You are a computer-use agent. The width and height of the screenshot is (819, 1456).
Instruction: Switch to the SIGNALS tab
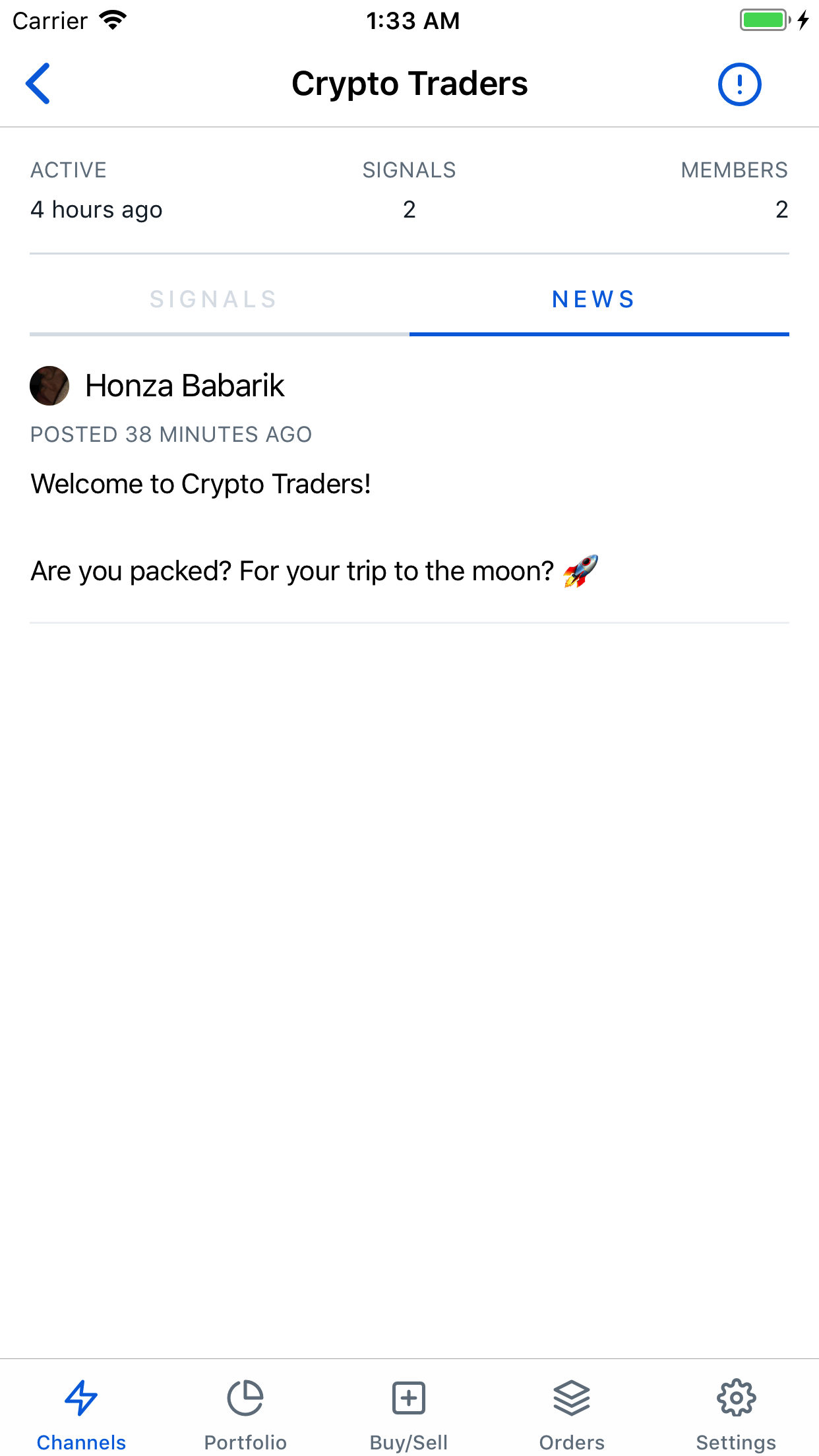[x=213, y=299]
